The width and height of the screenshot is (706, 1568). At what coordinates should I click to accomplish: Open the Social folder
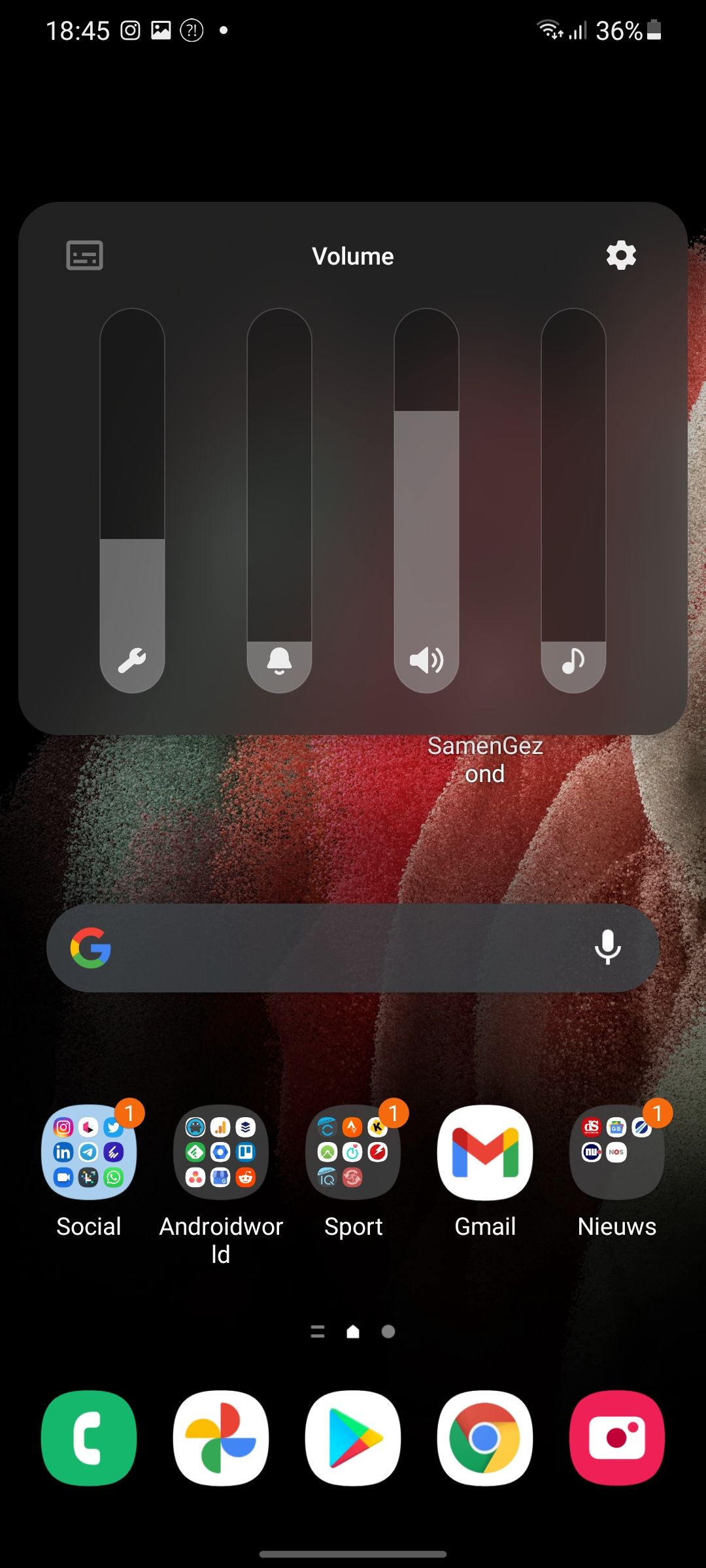click(x=89, y=1152)
